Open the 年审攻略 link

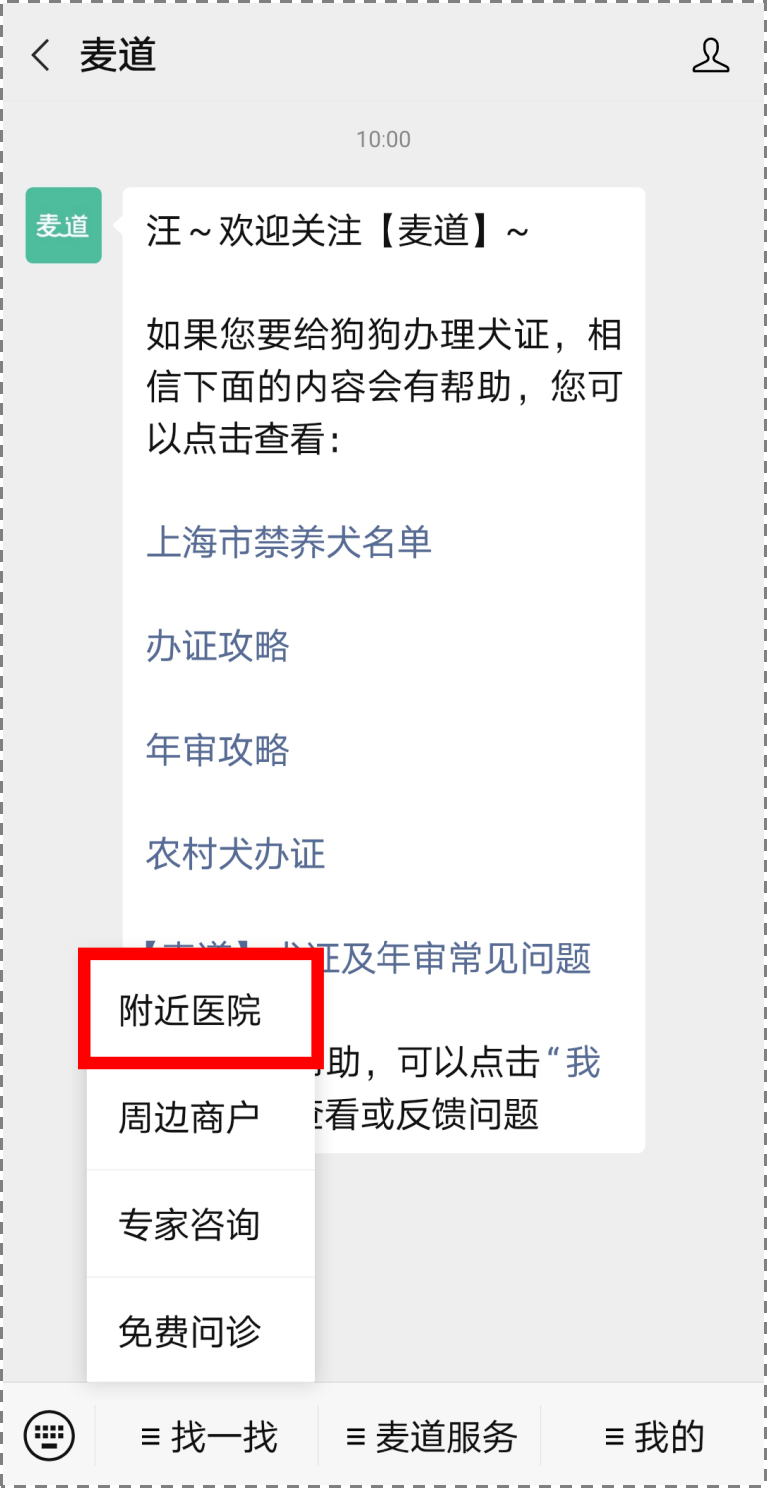point(217,750)
